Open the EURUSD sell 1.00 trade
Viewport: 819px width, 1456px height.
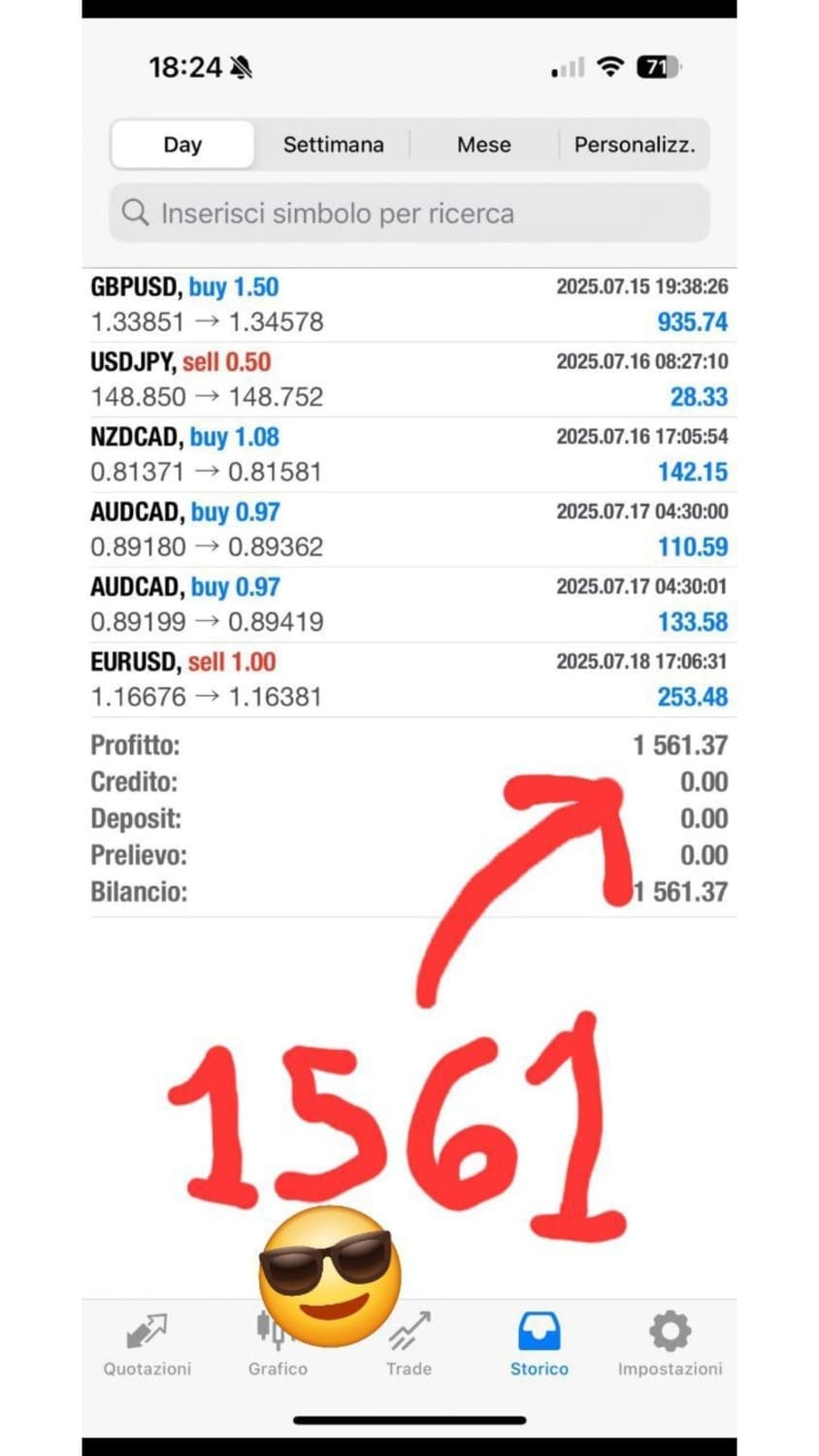point(409,678)
